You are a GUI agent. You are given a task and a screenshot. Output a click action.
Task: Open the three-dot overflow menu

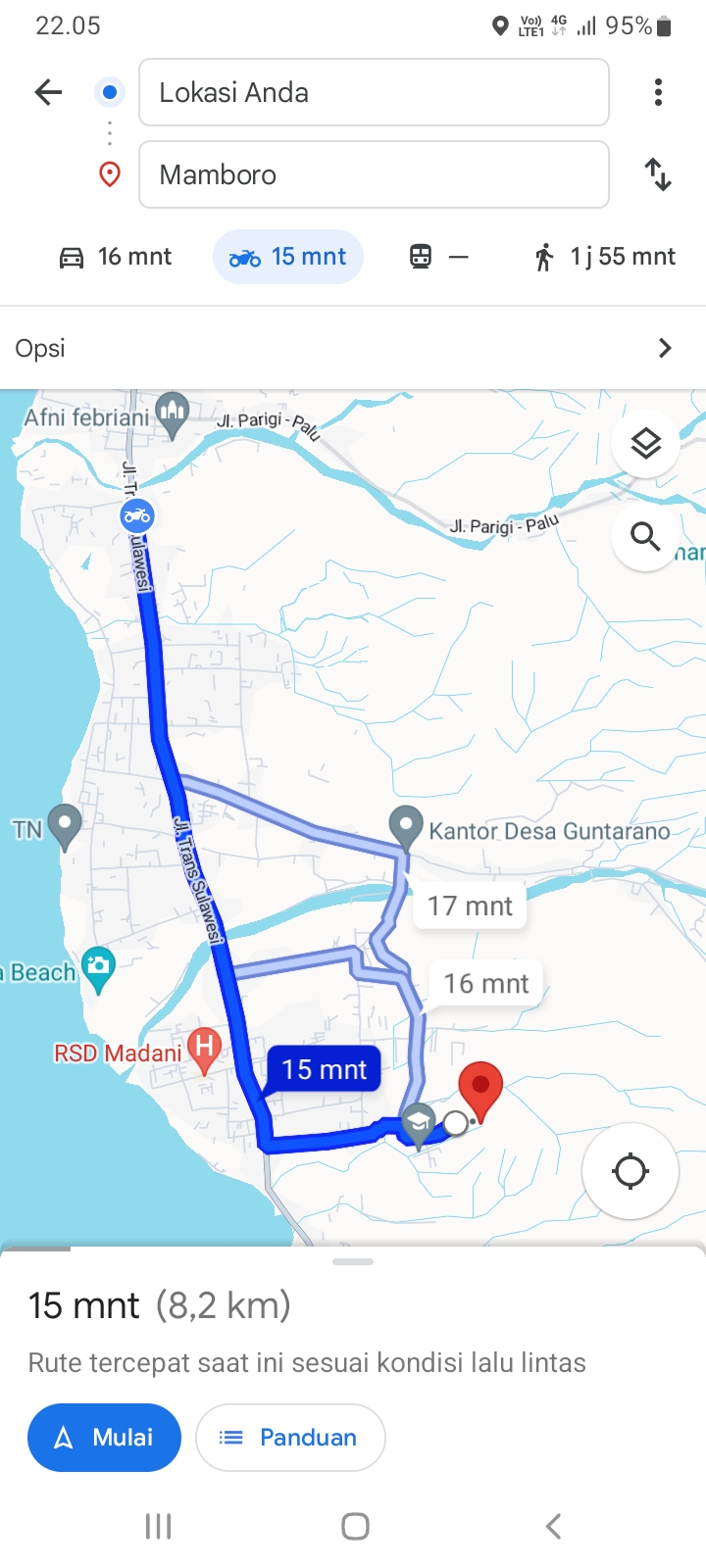[658, 92]
